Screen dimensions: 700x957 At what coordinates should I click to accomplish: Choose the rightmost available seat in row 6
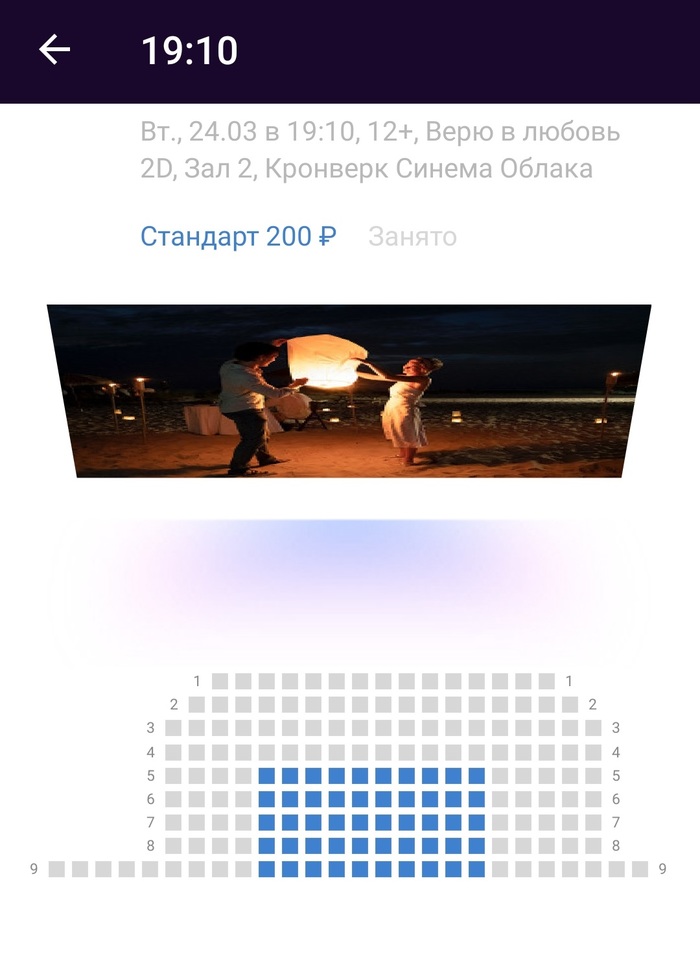476,798
